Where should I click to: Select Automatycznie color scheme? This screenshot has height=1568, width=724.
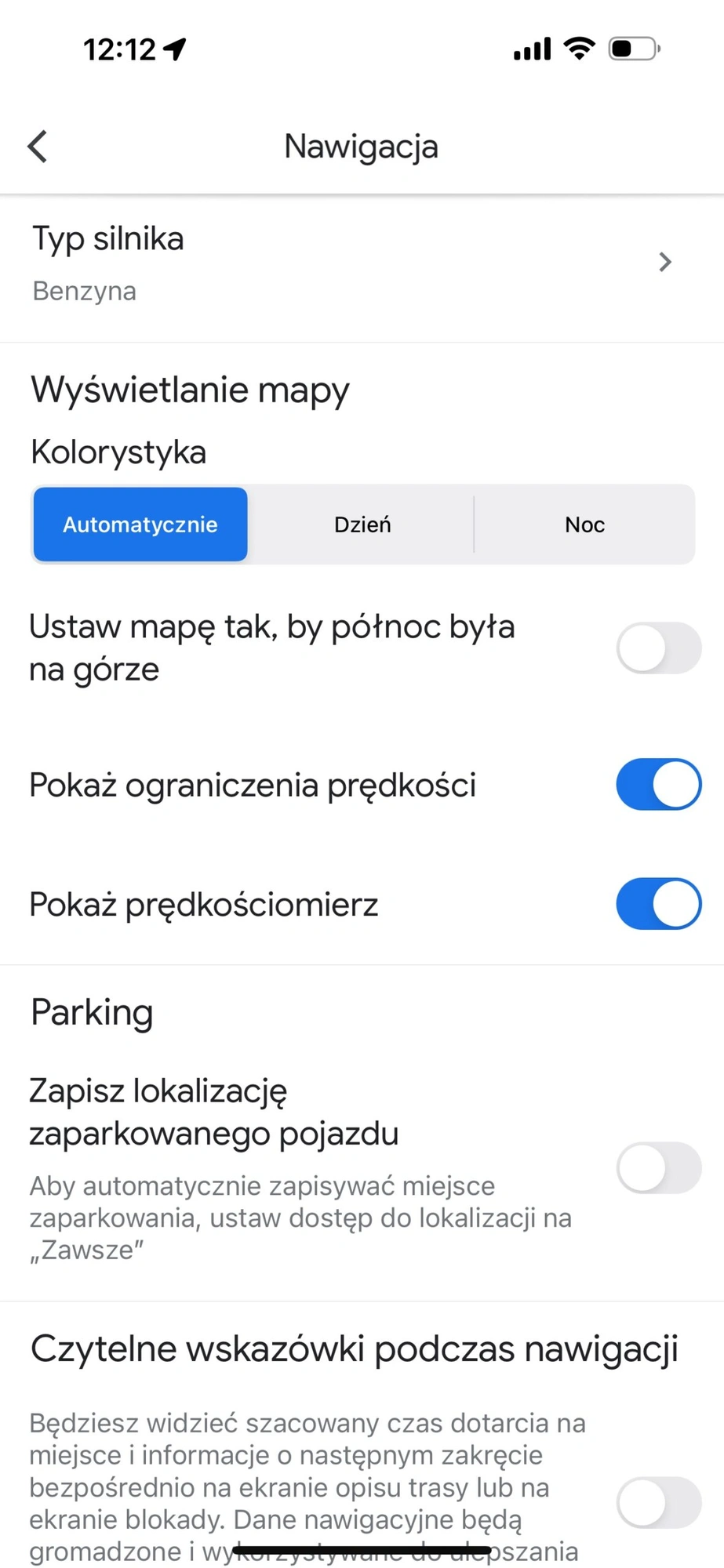pyautogui.click(x=140, y=524)
